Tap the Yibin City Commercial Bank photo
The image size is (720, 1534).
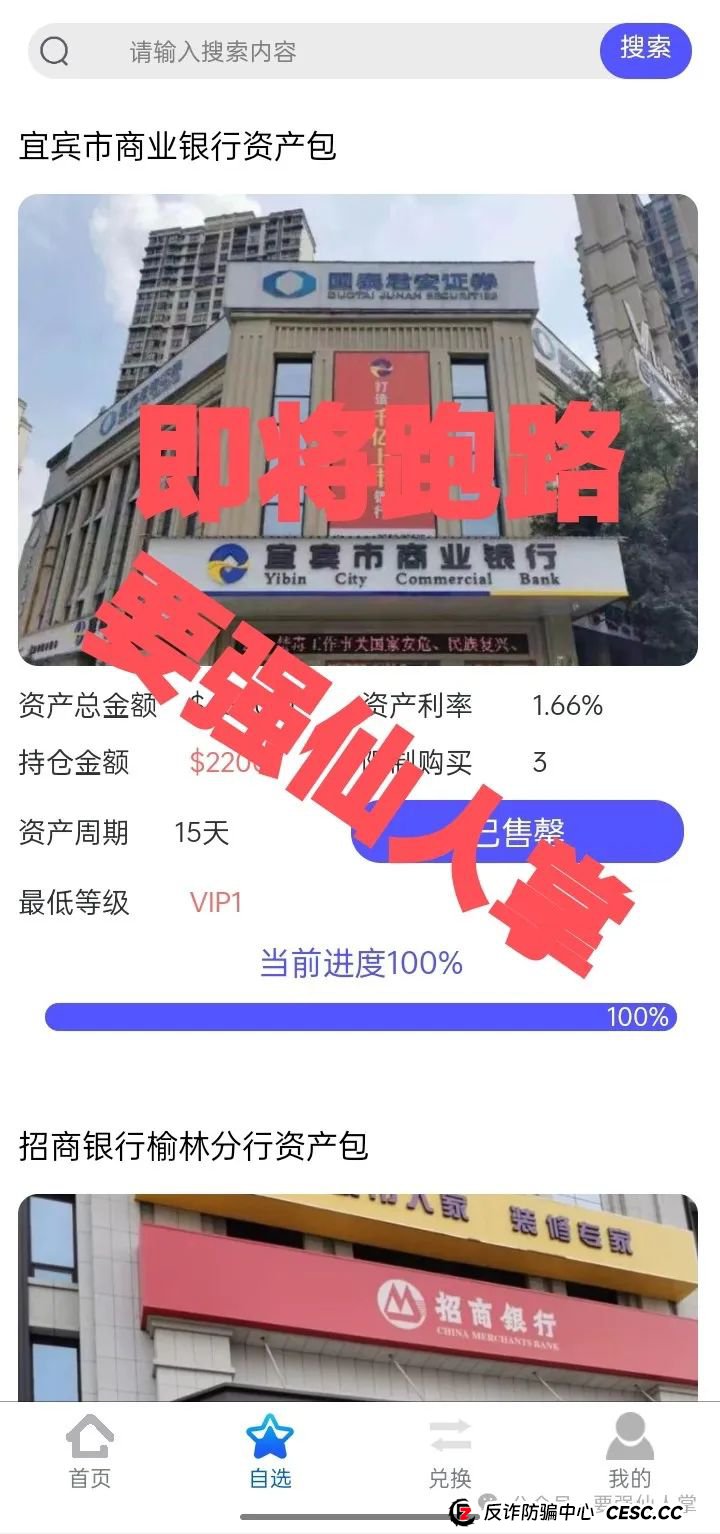click(x=360, y=430)
